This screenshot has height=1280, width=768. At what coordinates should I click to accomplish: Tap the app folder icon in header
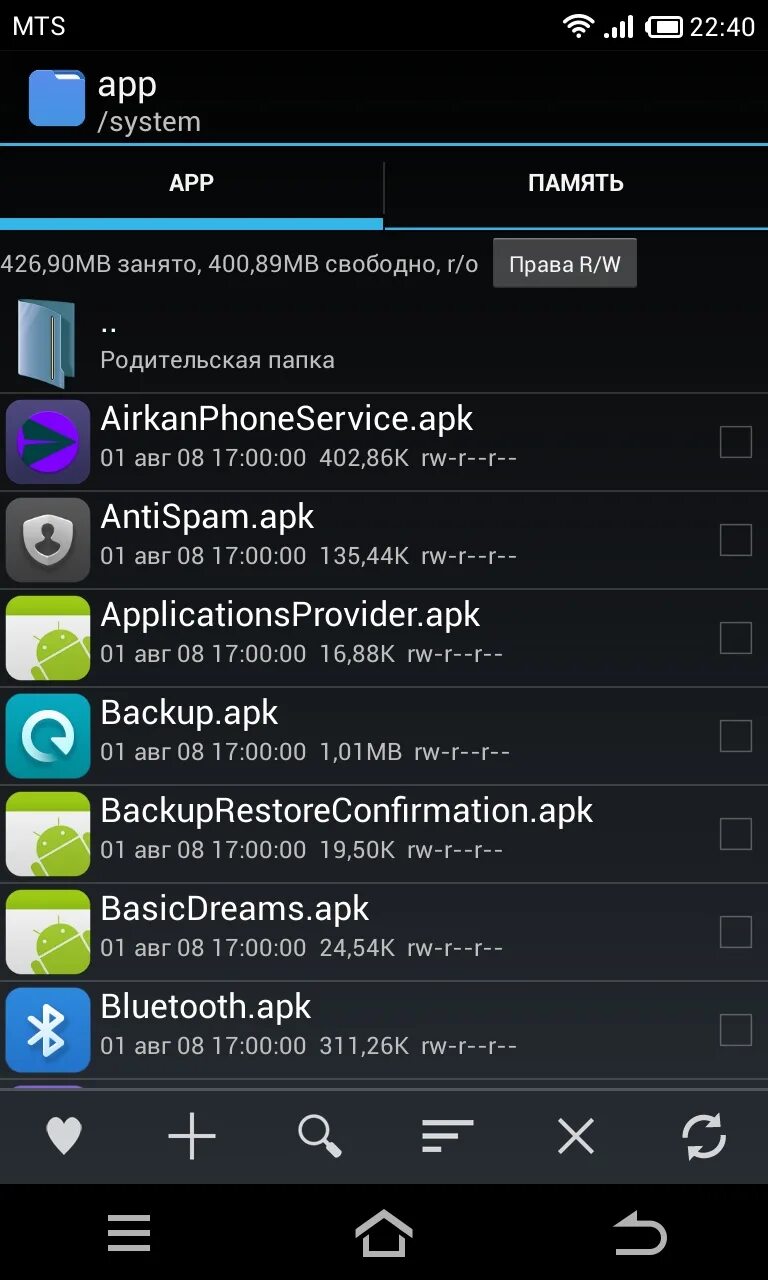(56, 98)
